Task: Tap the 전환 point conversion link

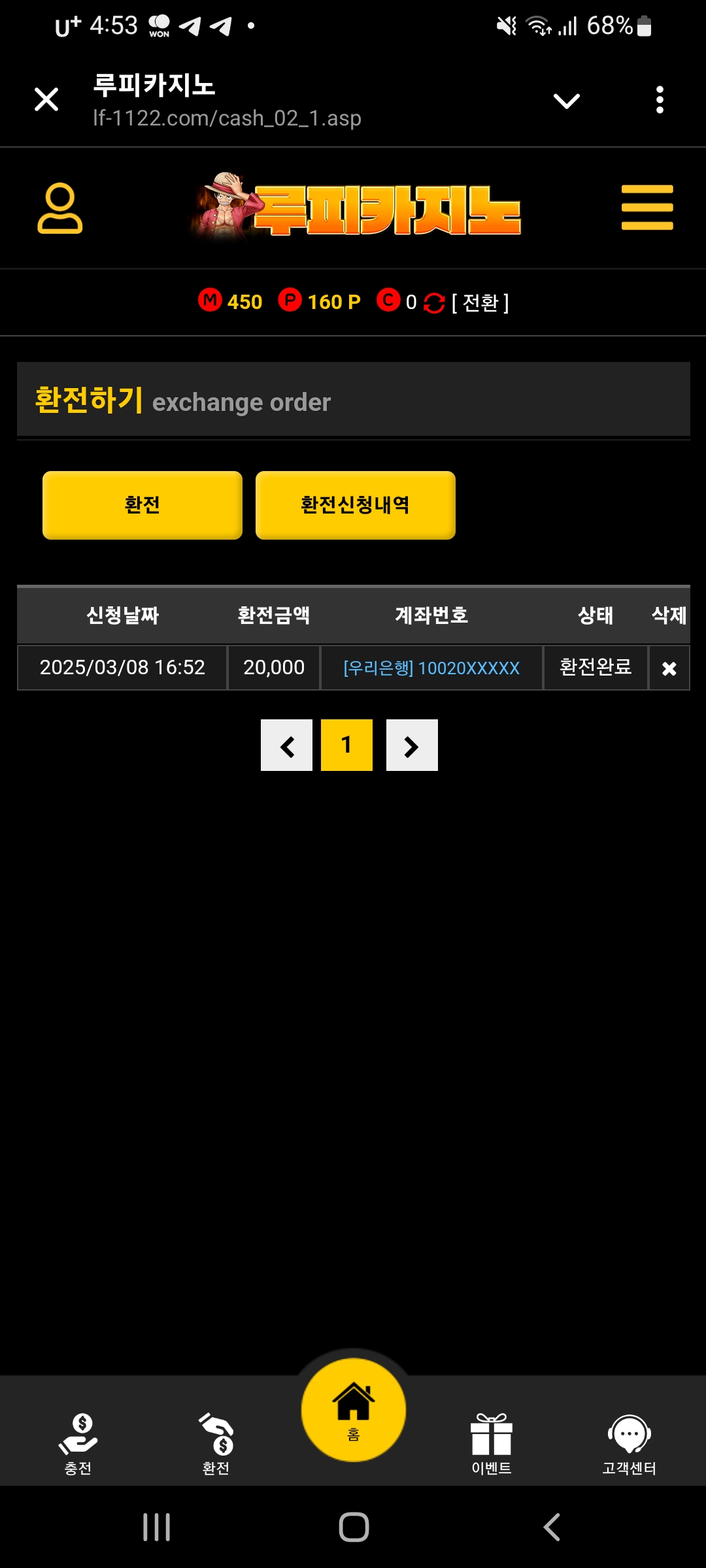Action: click(x=480, y=302)
